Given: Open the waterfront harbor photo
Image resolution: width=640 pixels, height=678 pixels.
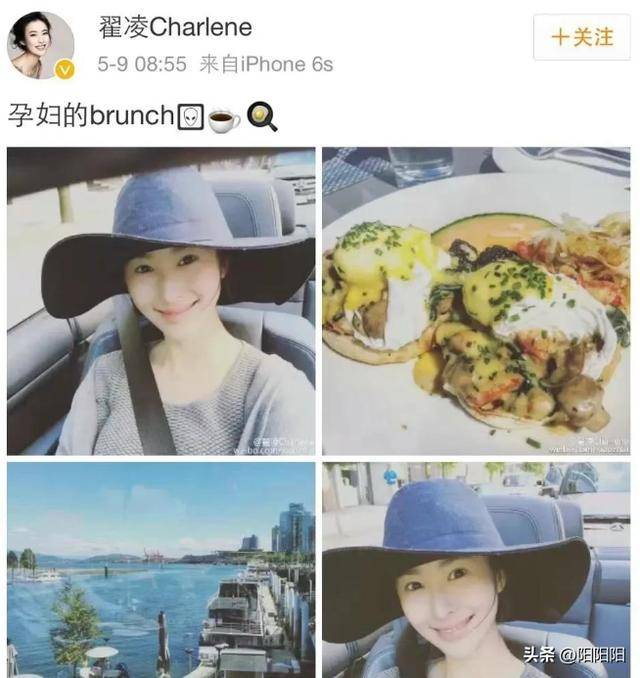Looking at the screenshot, I should (x=161, y=568).
